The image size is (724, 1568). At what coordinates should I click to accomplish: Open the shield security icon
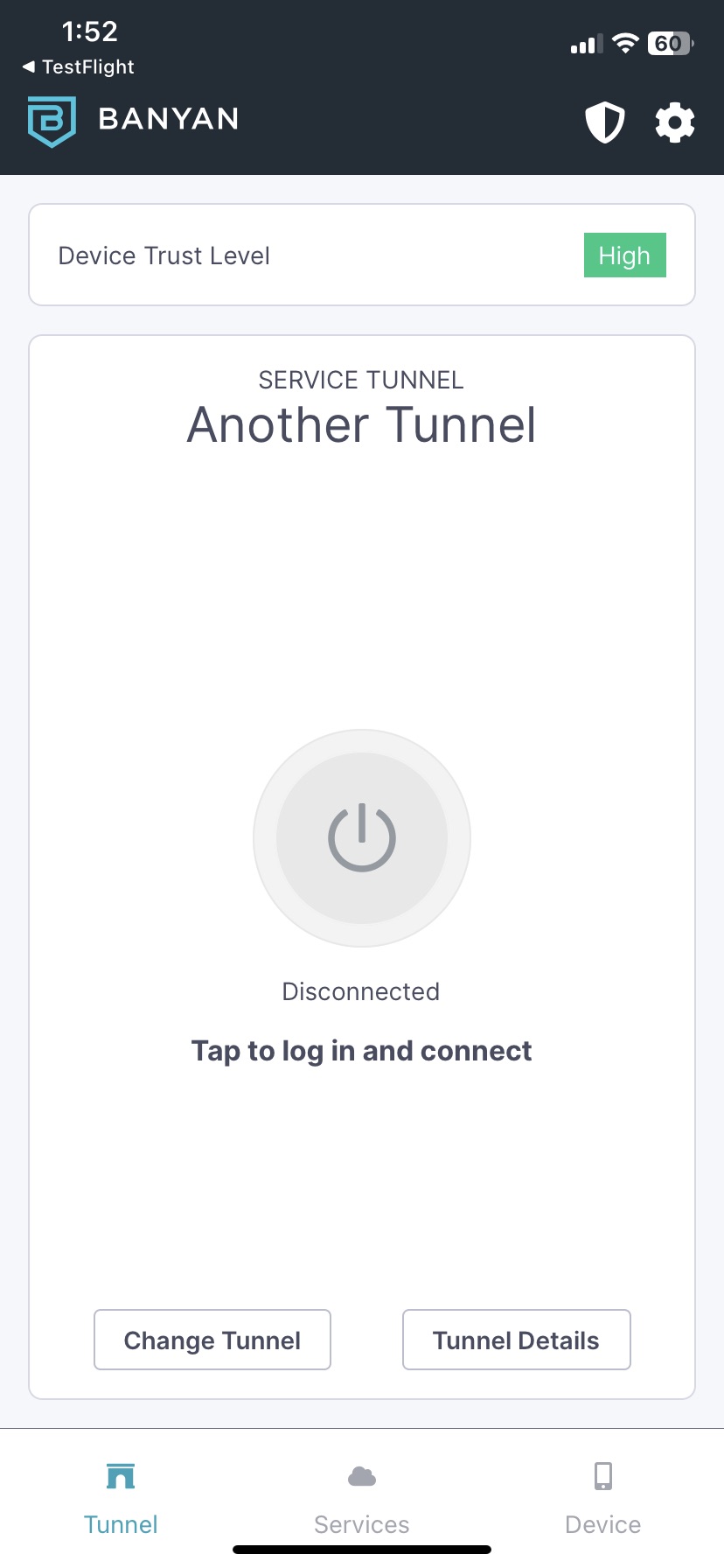(605, 122)
